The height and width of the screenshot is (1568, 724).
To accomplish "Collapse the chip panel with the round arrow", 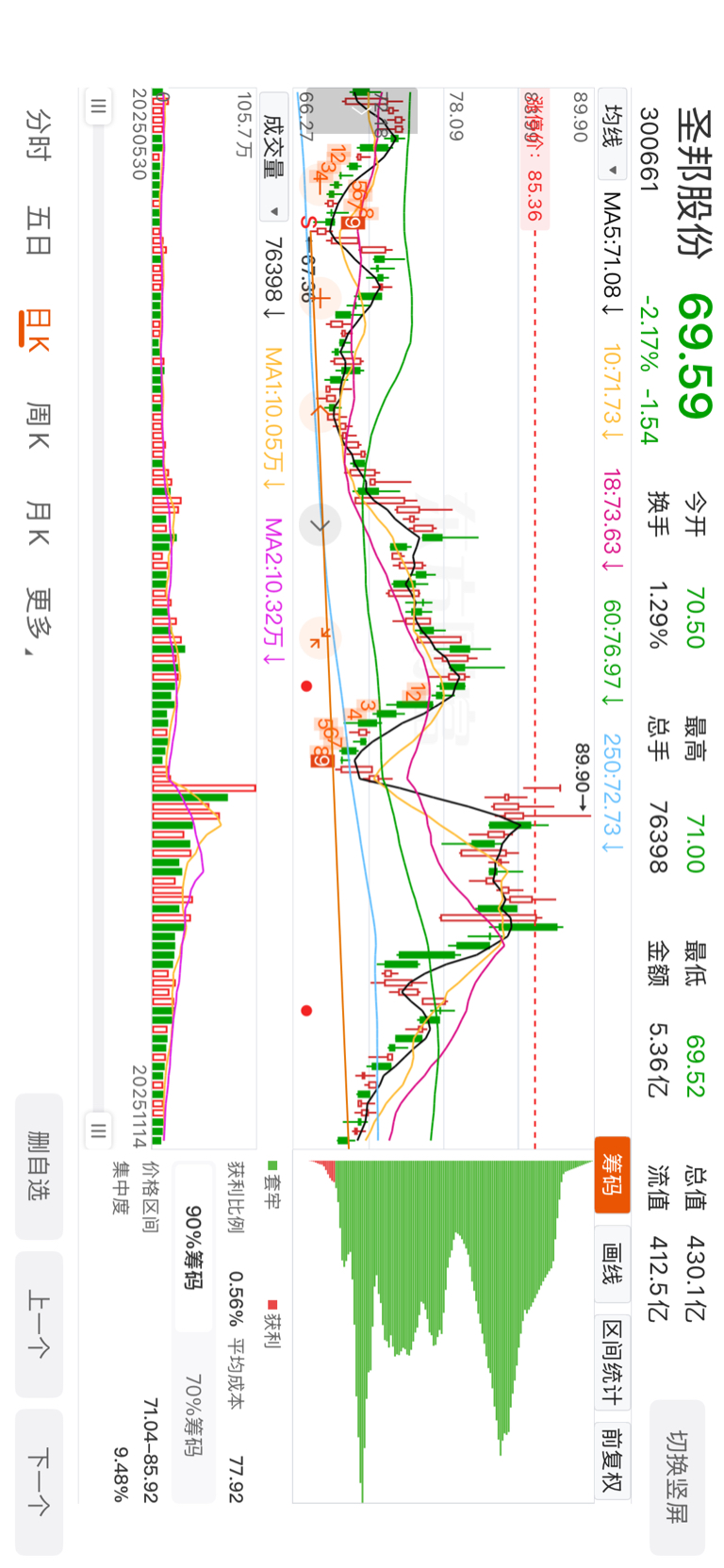I will click(x=320, y=525).
